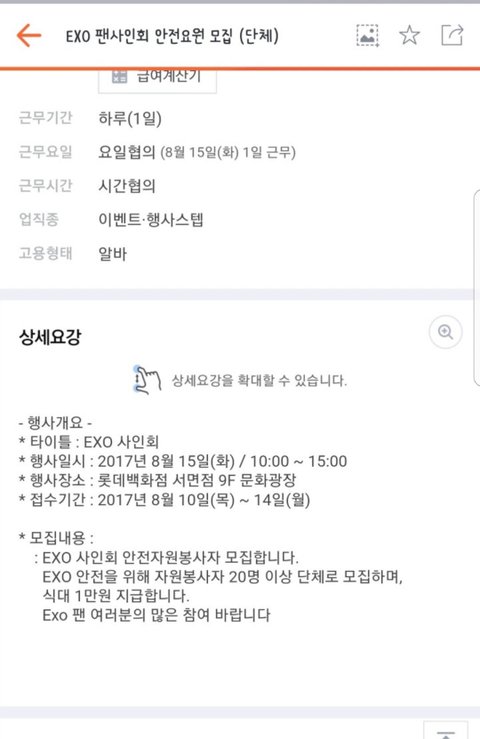Share this job posting
This screenshot has height=739, width=480.
(x=452, y=35)
